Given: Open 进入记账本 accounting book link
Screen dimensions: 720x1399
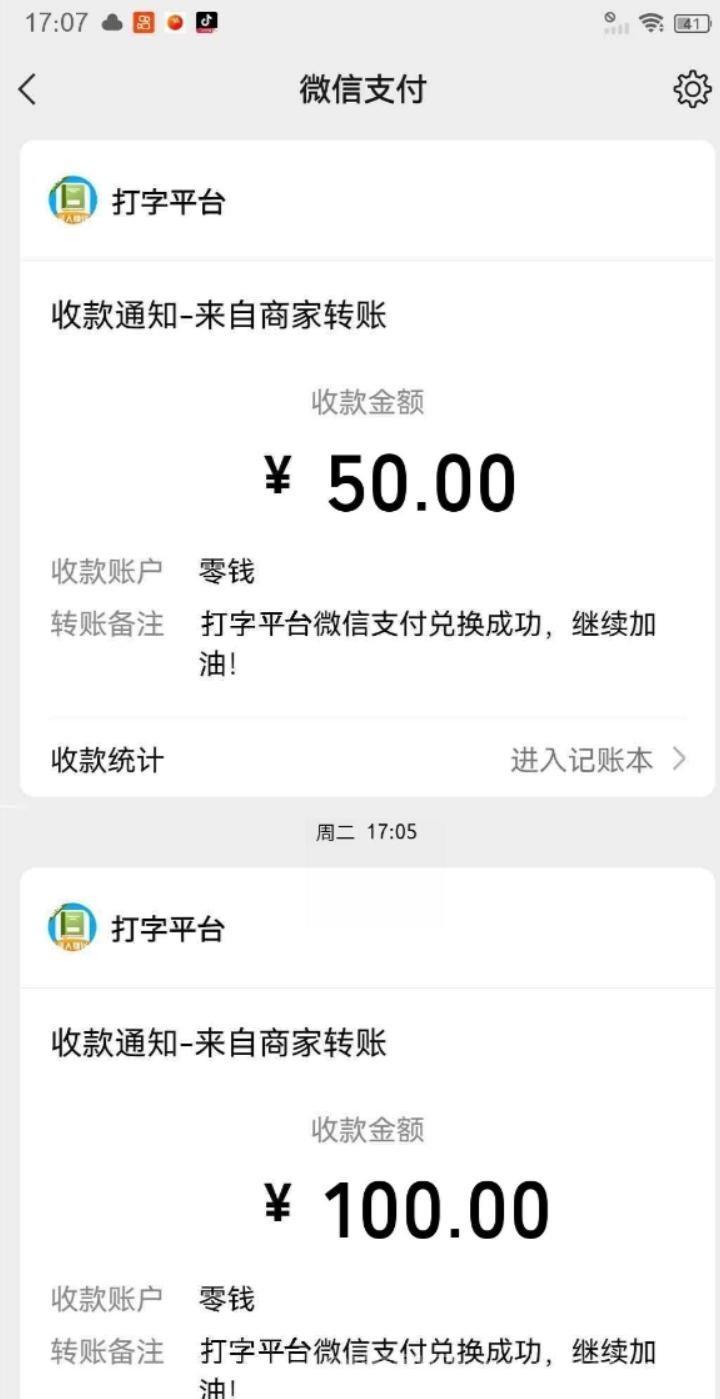Looking at the screenshot, I should pos(583,760).
